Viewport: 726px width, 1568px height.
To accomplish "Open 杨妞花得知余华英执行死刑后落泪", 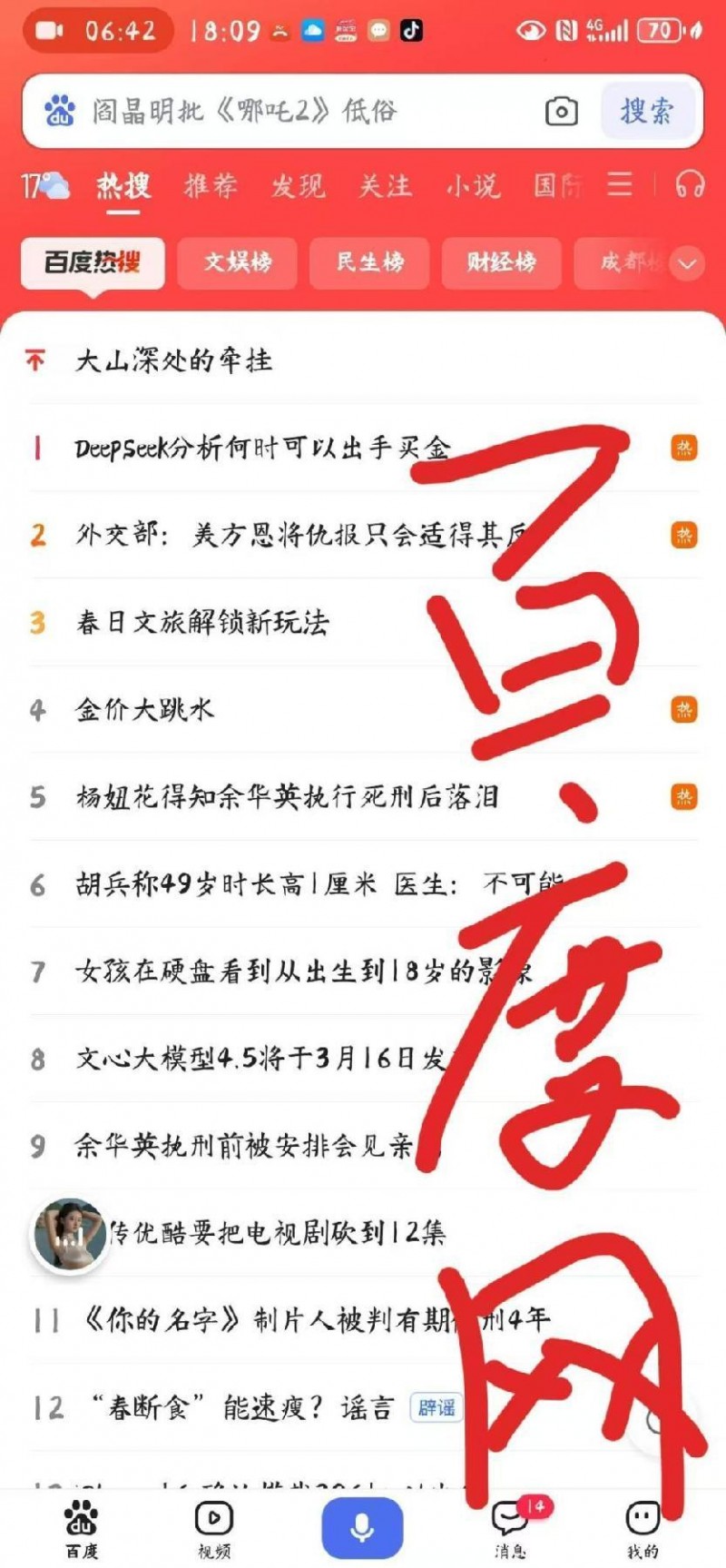I will pos(287,797).
